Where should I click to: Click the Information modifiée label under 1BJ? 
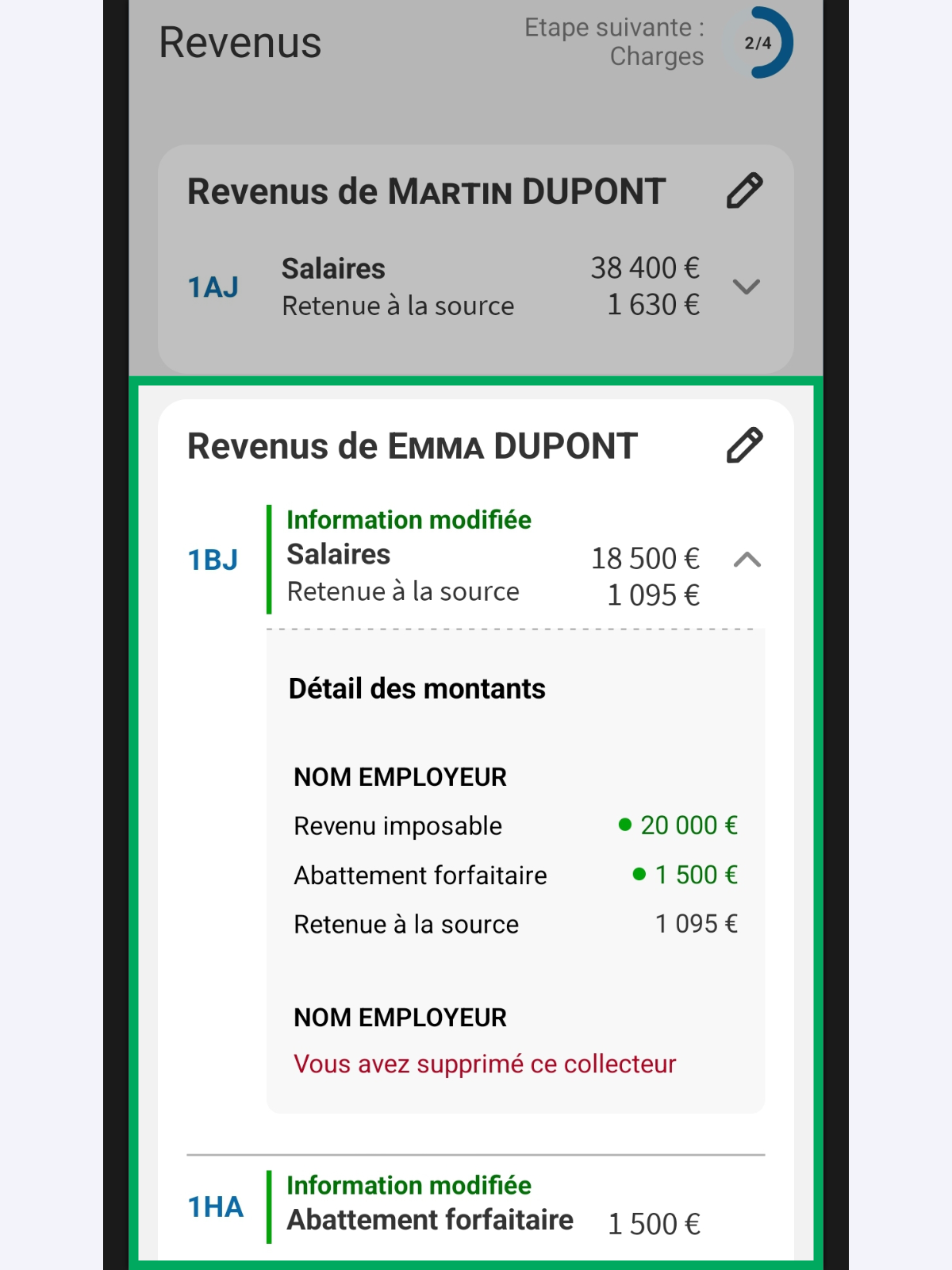click(409, 520)
